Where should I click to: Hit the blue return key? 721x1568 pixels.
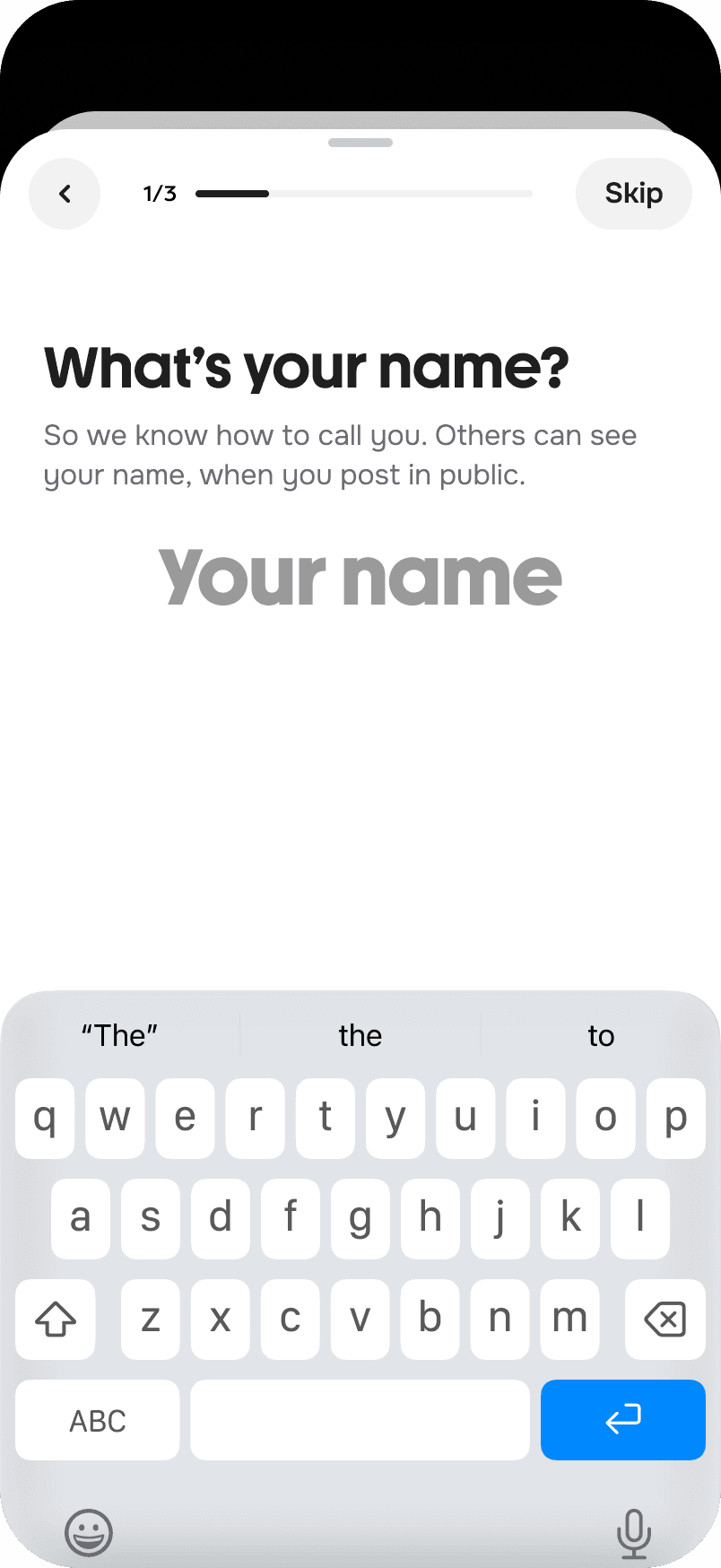[622, 1419]
